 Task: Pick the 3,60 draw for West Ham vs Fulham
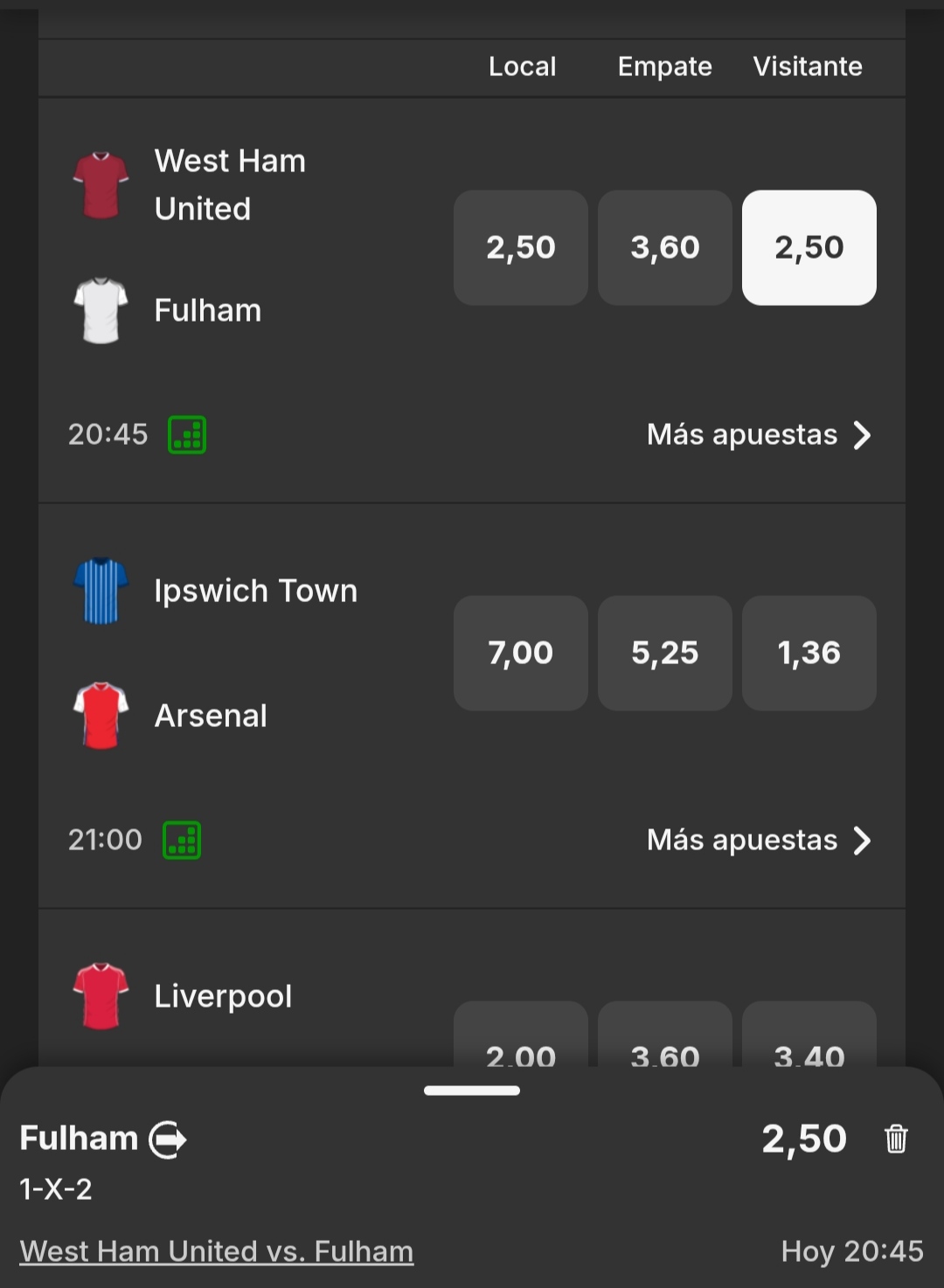665,247
